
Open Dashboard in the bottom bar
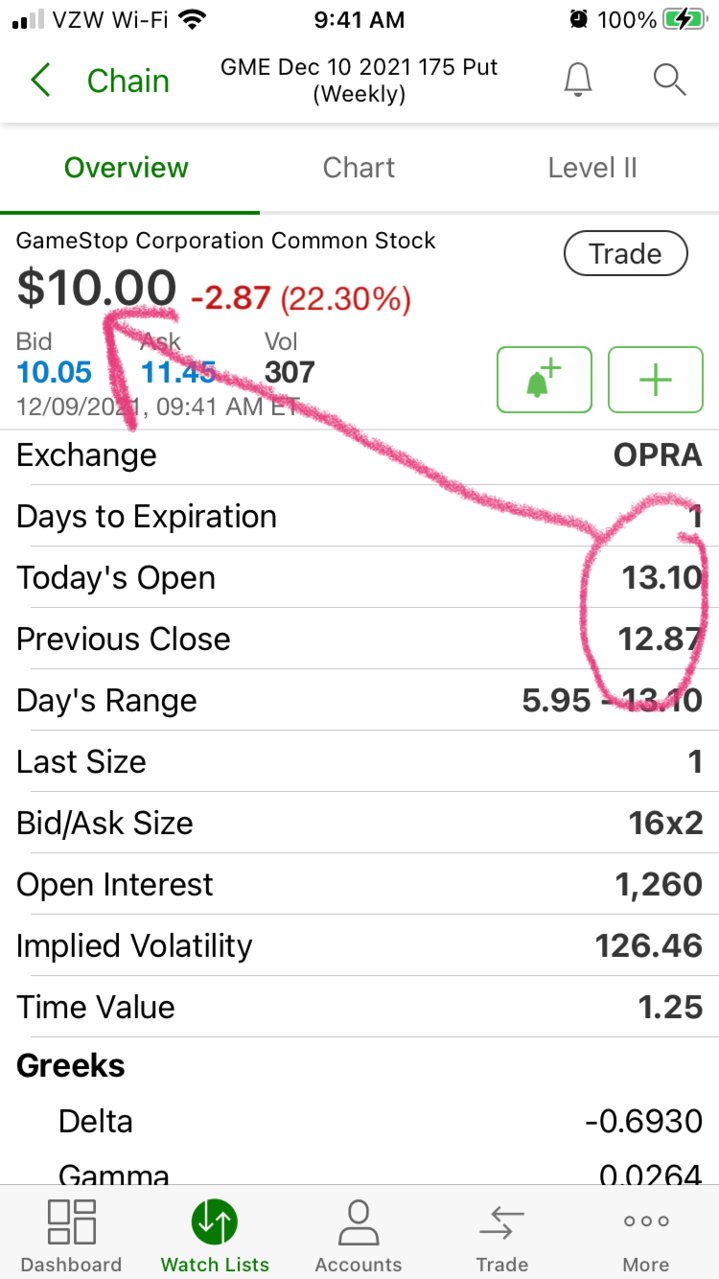[x=71, y=1236]
